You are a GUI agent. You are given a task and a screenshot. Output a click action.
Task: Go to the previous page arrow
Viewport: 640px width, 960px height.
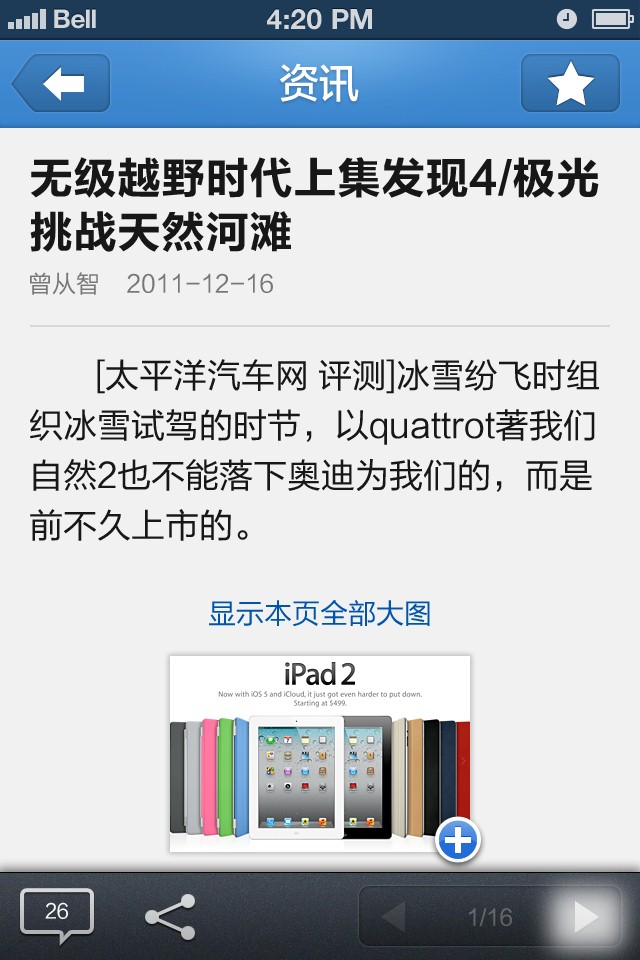[394, 916]
